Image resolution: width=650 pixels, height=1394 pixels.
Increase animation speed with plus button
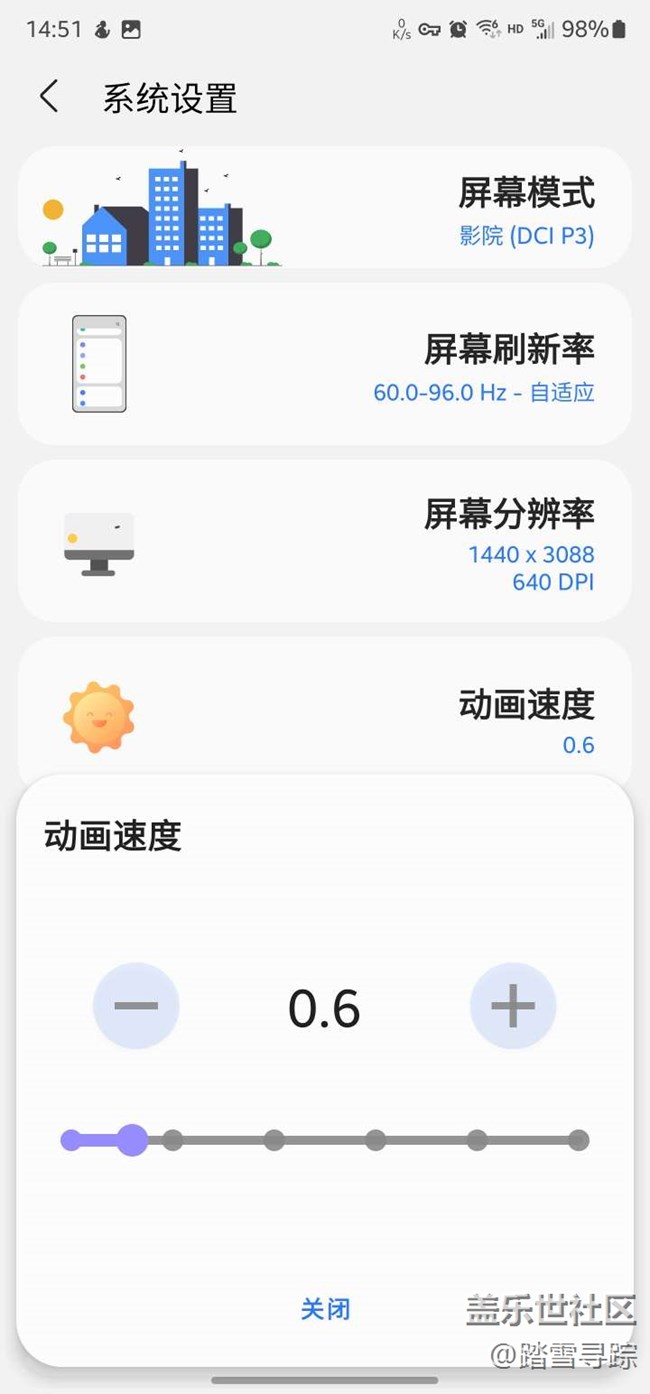[513, 1005]
